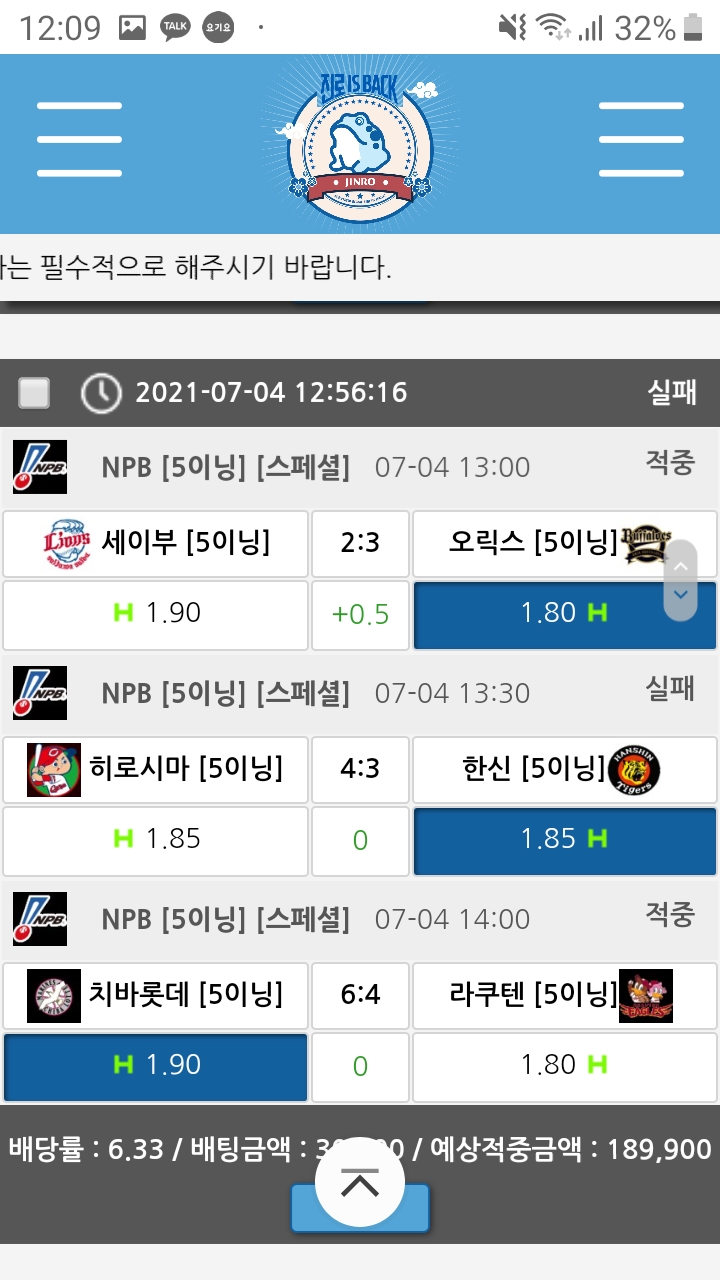Select the 세이부 1.90 odds cell

pyautogui.click(x=155, y=613)
